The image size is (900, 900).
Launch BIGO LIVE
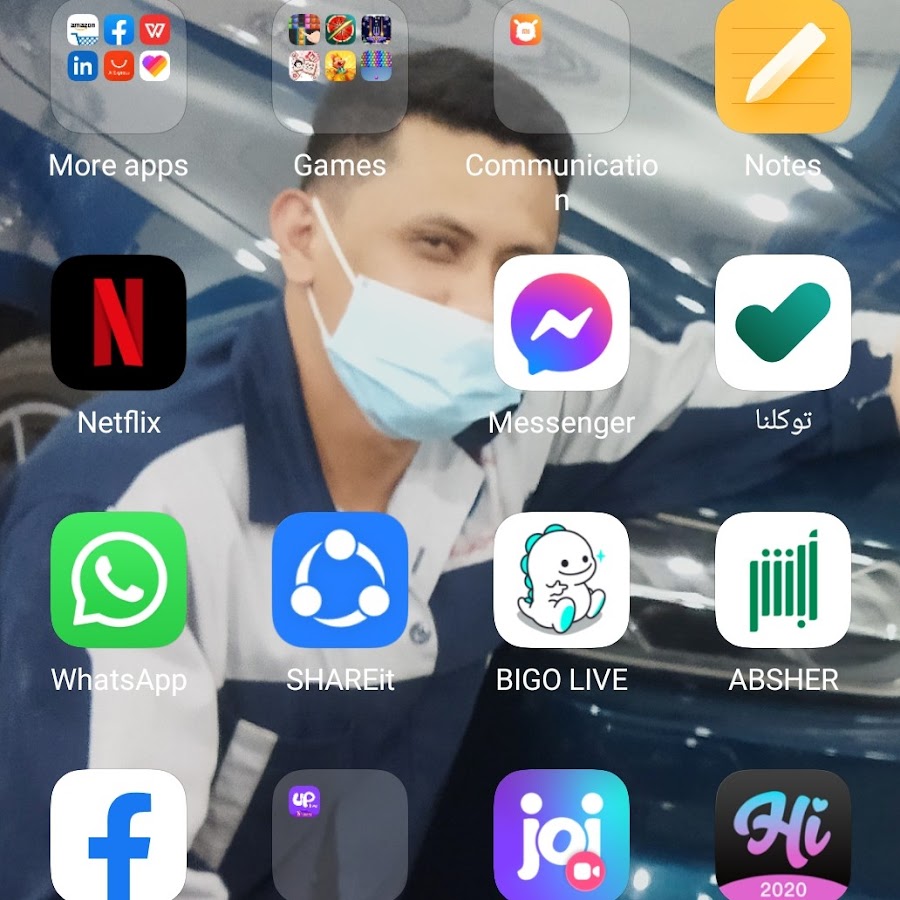click(x=561, y=580)
